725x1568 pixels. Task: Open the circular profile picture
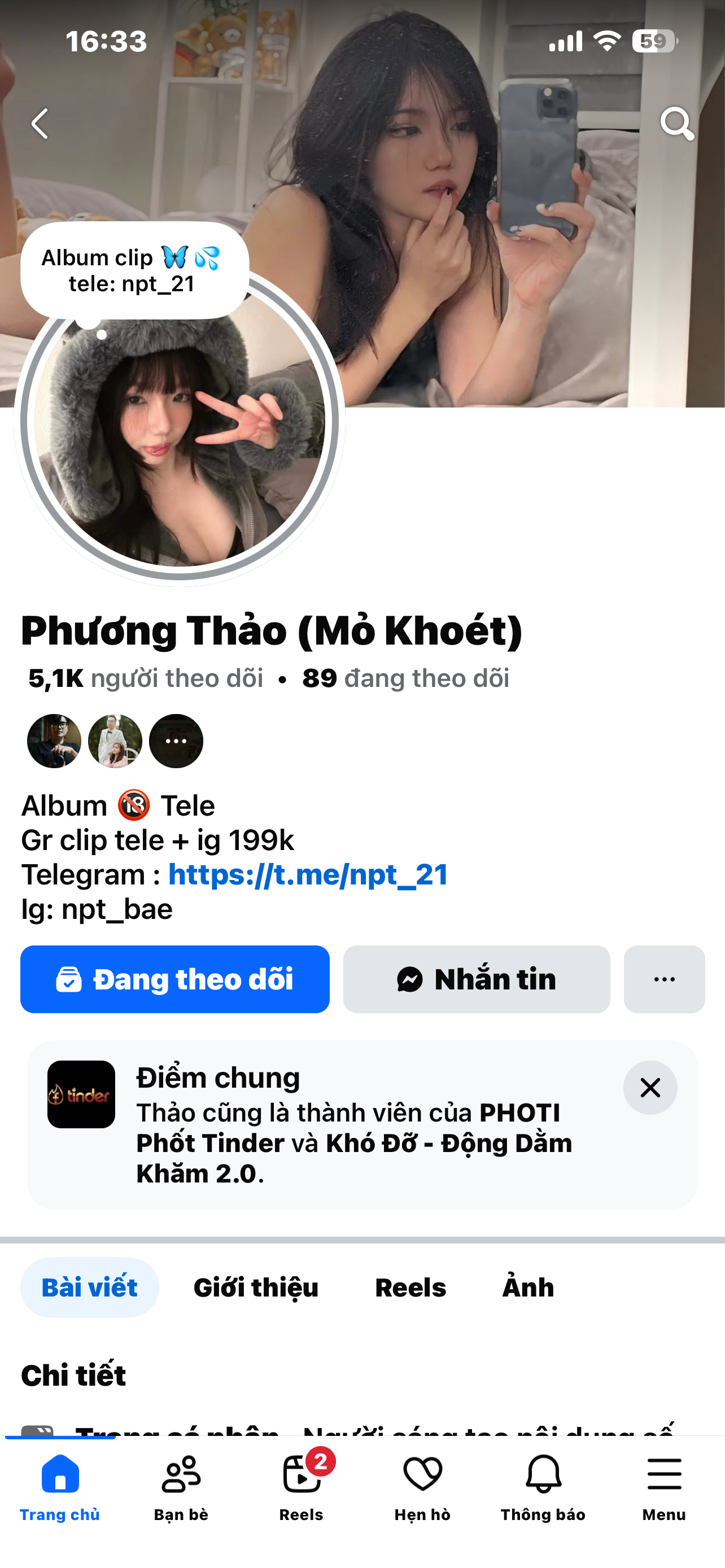click(x=180, y=438)
